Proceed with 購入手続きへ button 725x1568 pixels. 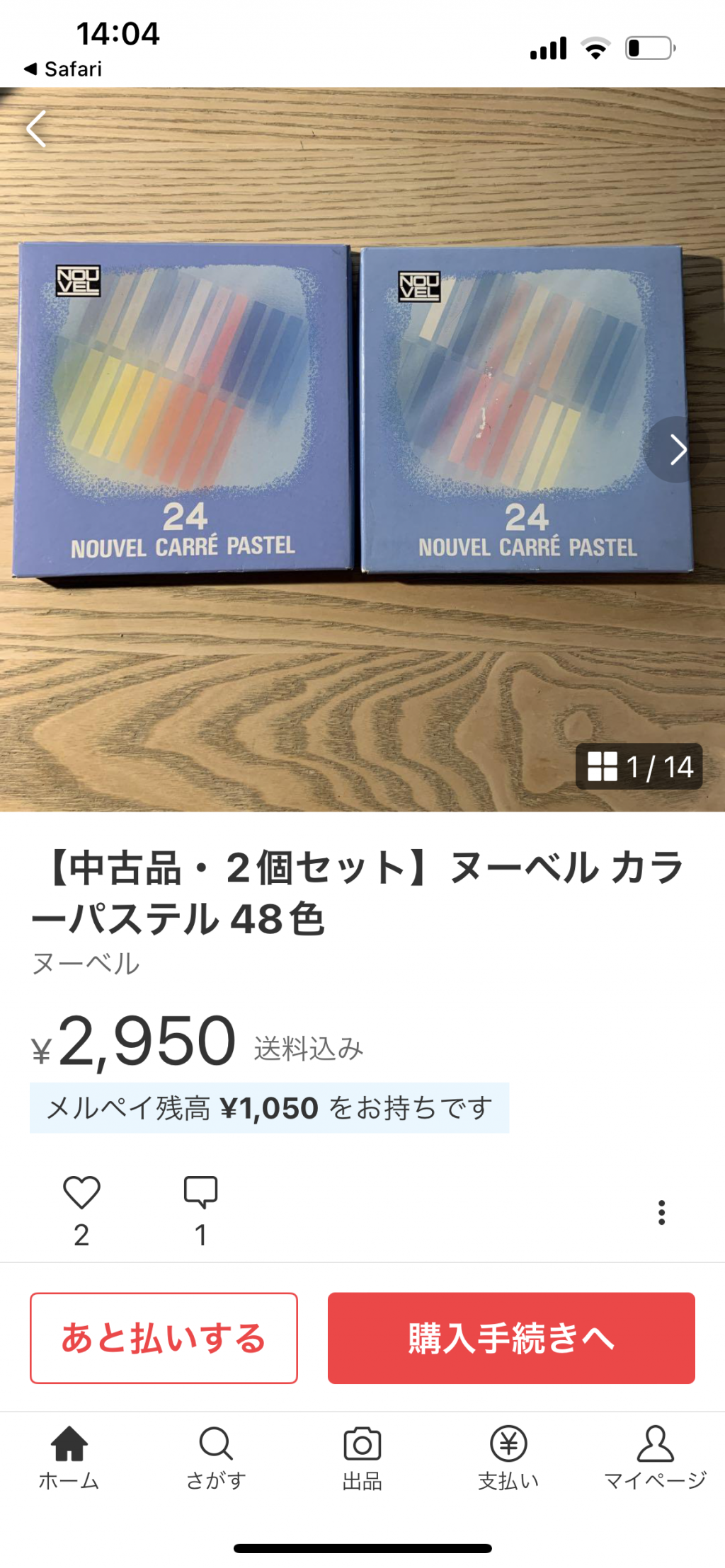click(x=511, y=1337)
